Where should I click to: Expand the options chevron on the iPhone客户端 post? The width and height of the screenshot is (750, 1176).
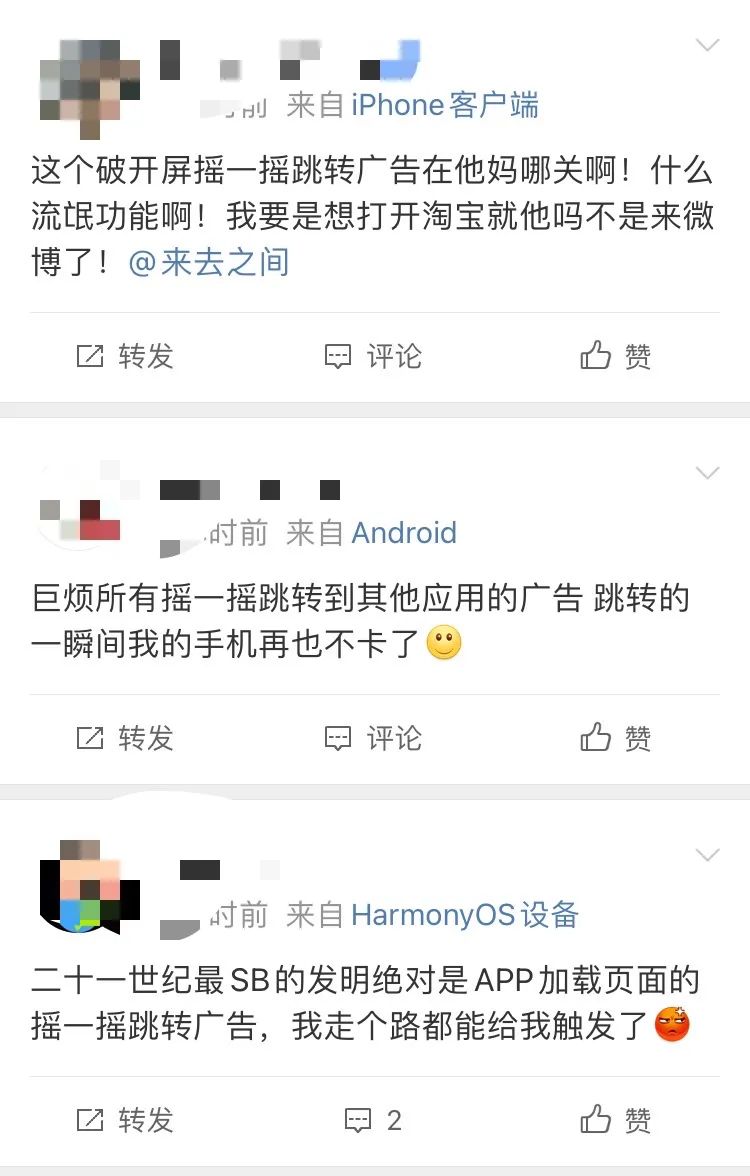(708, 45)
